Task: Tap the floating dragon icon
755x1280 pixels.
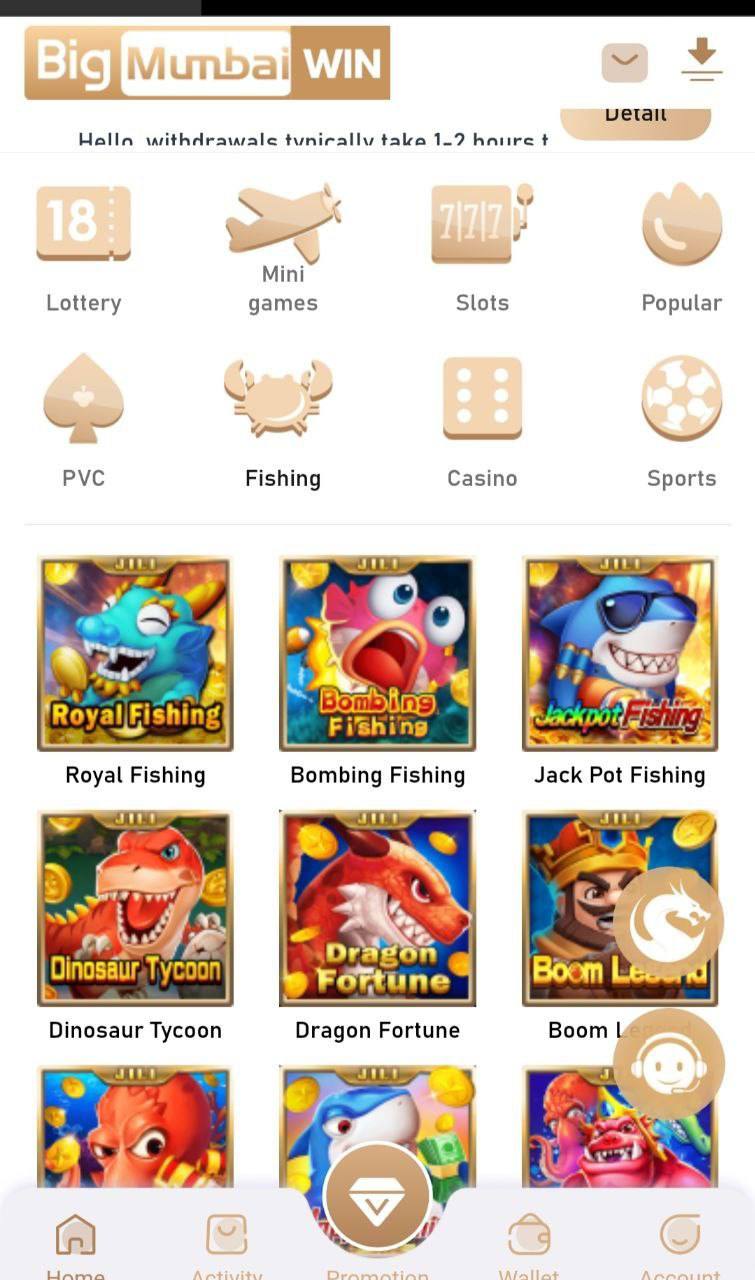Action: tap(668, 922)
